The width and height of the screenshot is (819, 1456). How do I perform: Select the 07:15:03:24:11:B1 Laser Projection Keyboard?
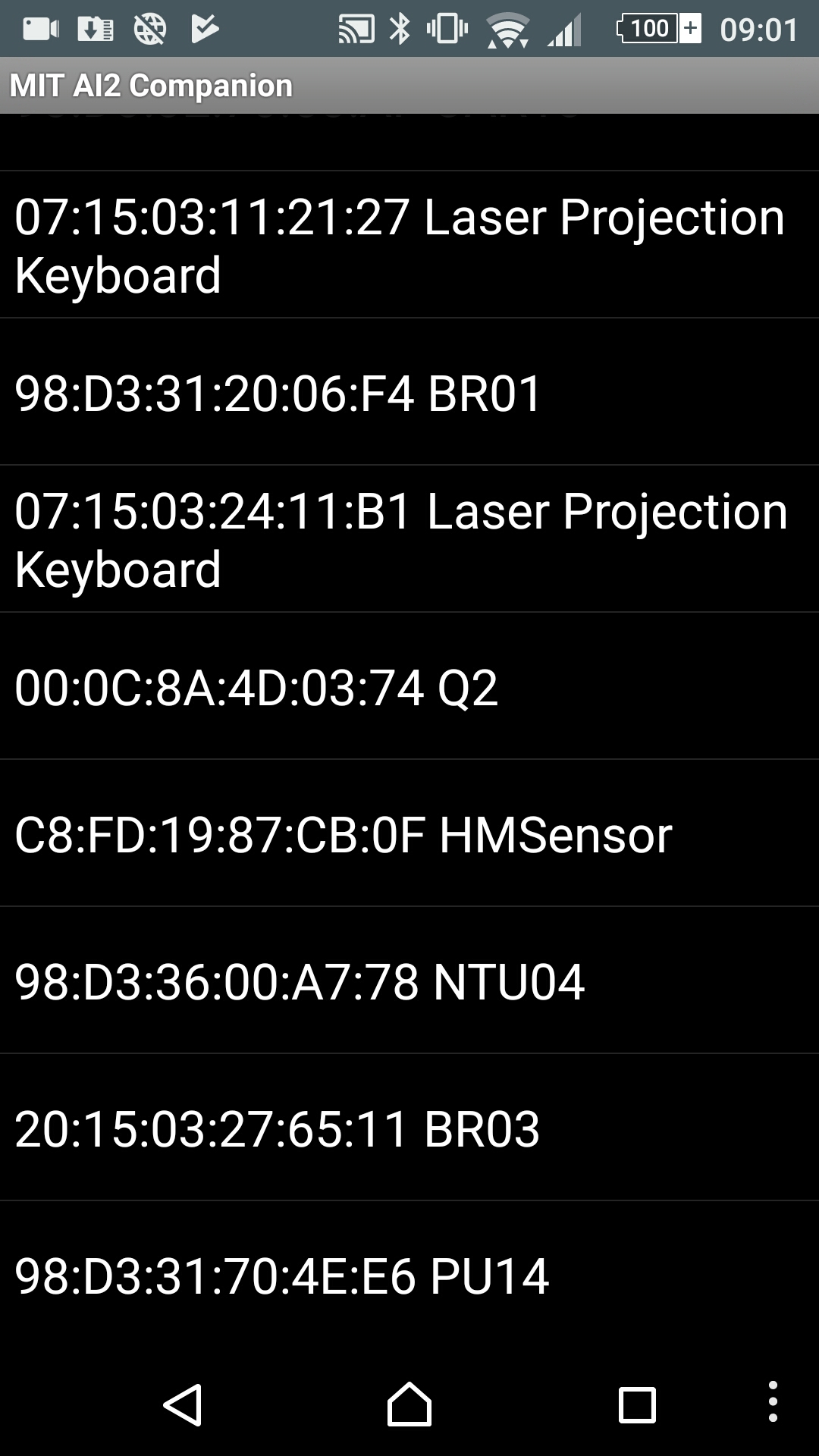[409, 539]
